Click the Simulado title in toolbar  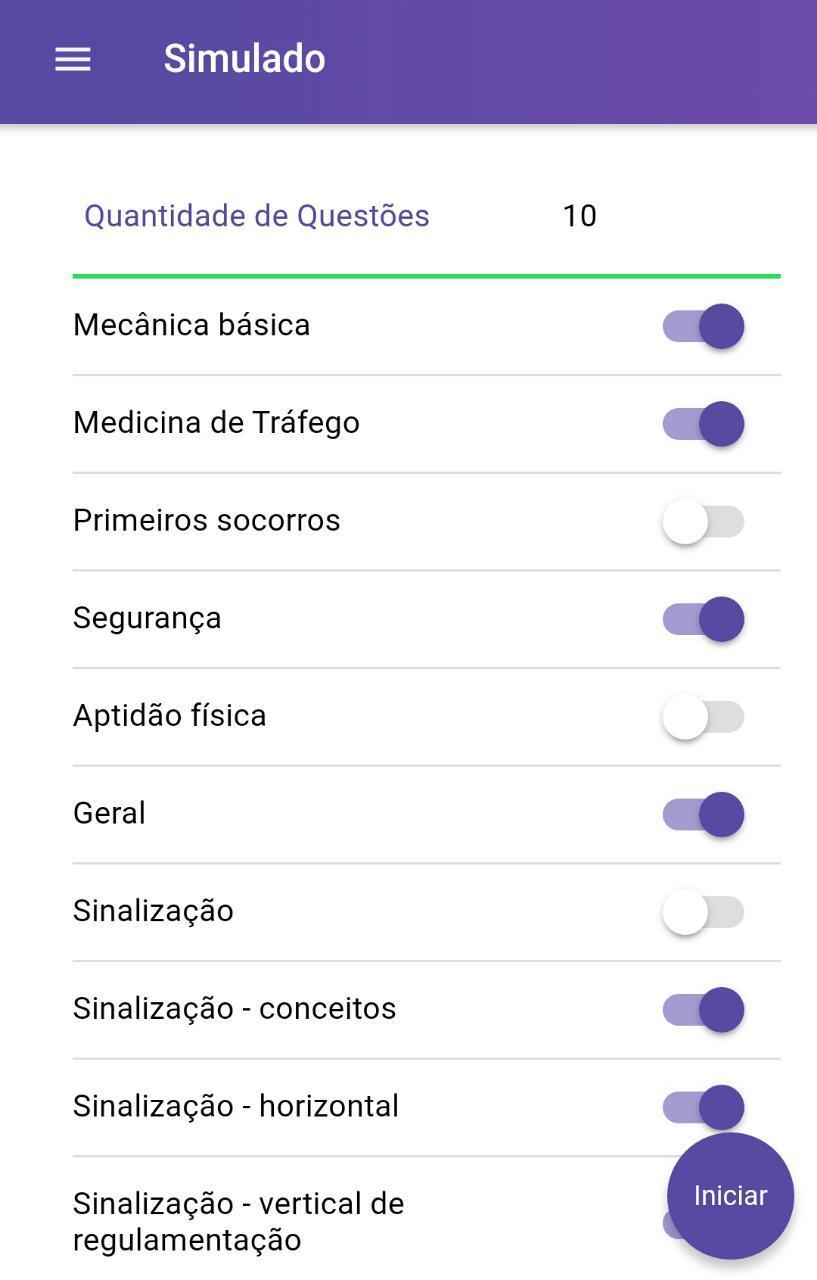(x=245, y=59)
